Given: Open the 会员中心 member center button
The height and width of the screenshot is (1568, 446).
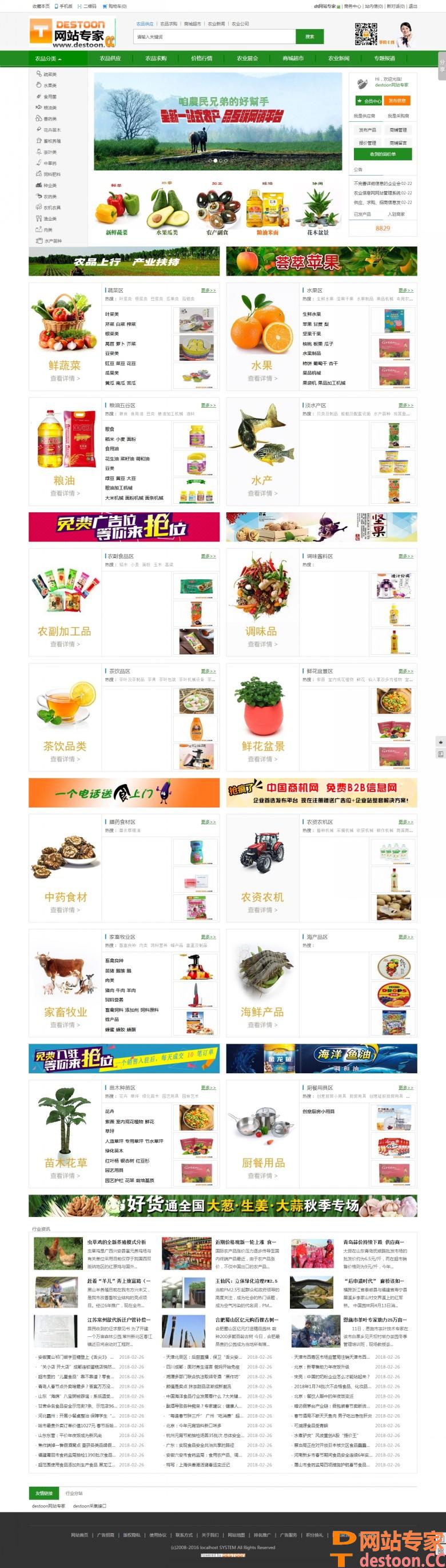Looking at the screenshot, I should pyautogui.click(x=369, y=101).
